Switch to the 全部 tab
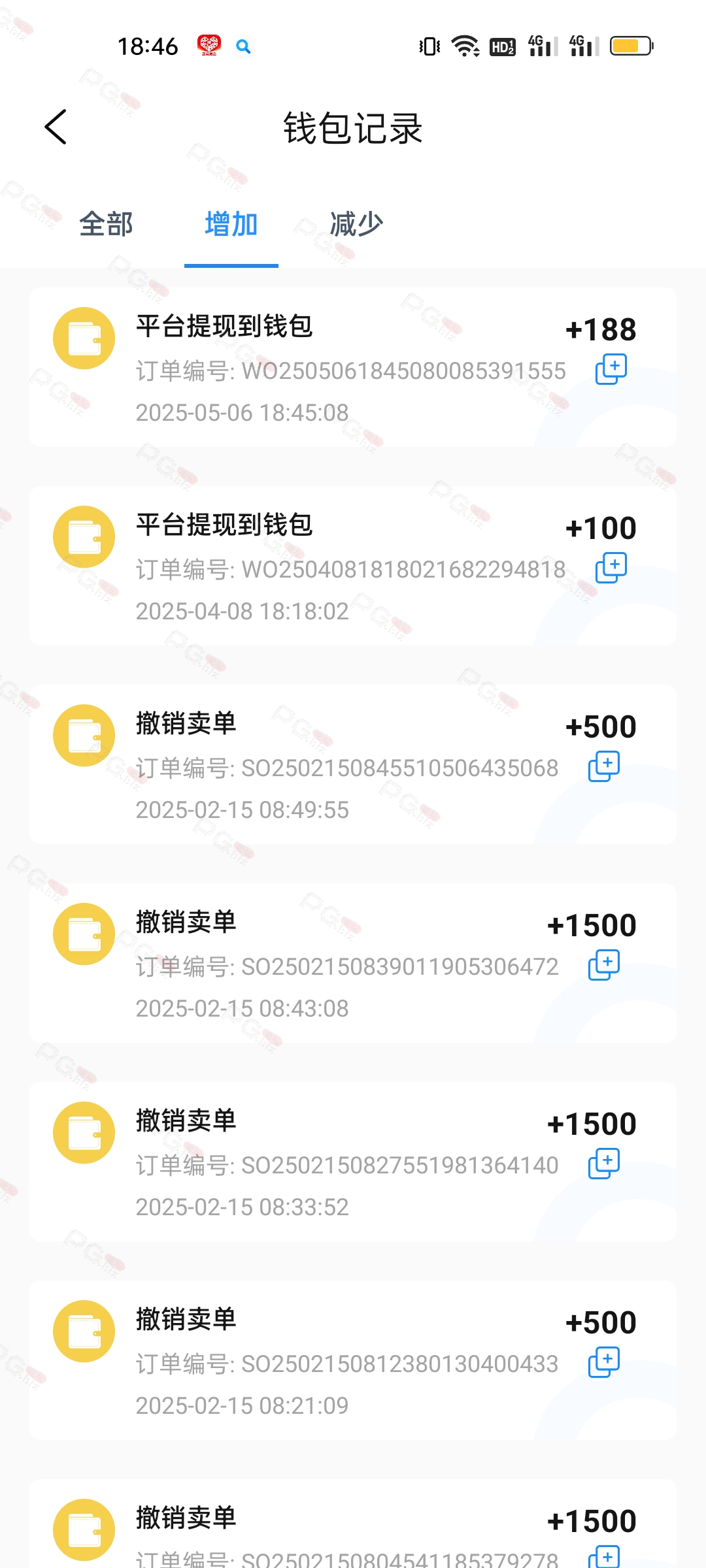Screen dimensions: 706x1568 [106, 224]
